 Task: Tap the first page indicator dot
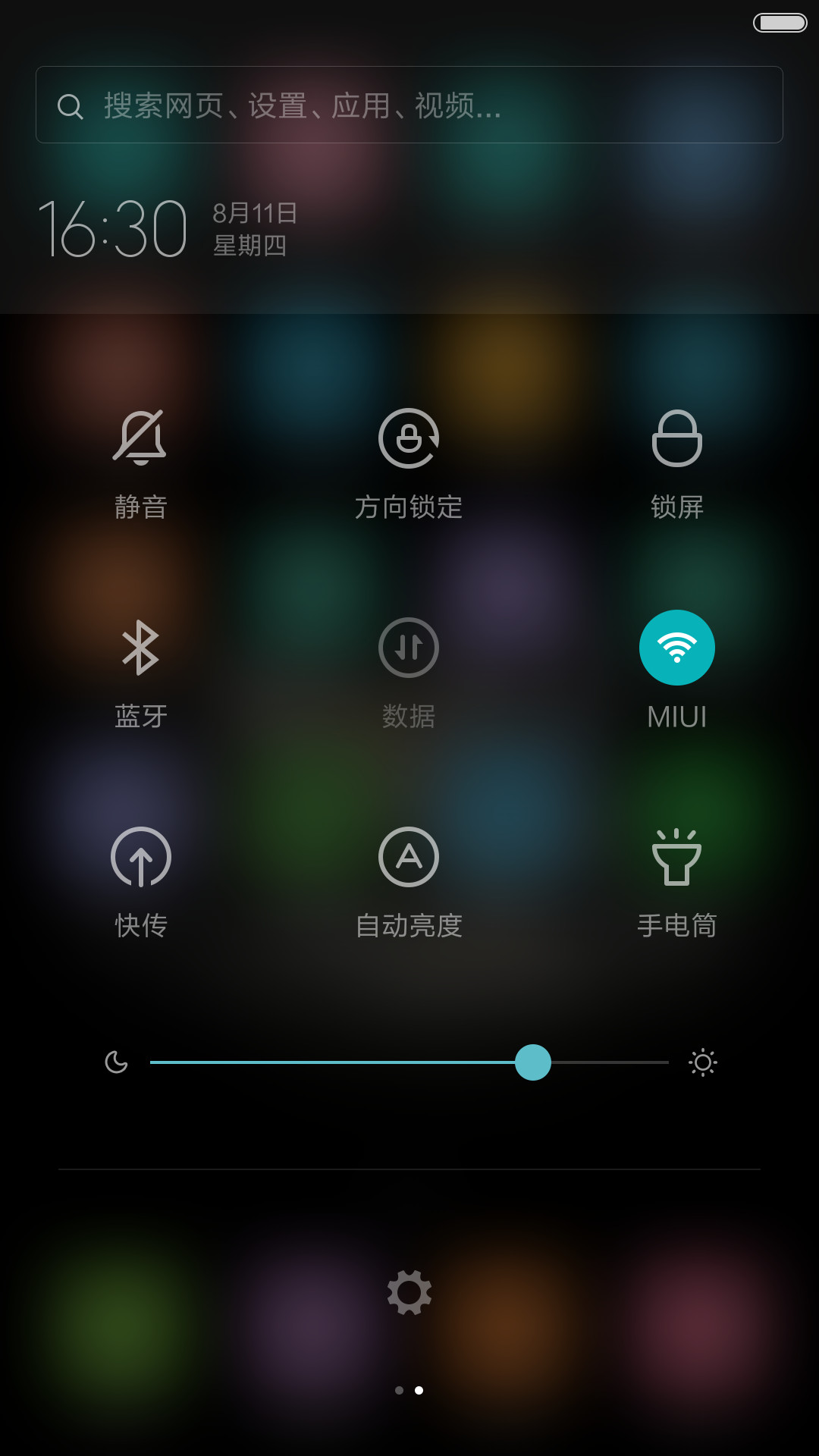click(x=400, y=1390)
